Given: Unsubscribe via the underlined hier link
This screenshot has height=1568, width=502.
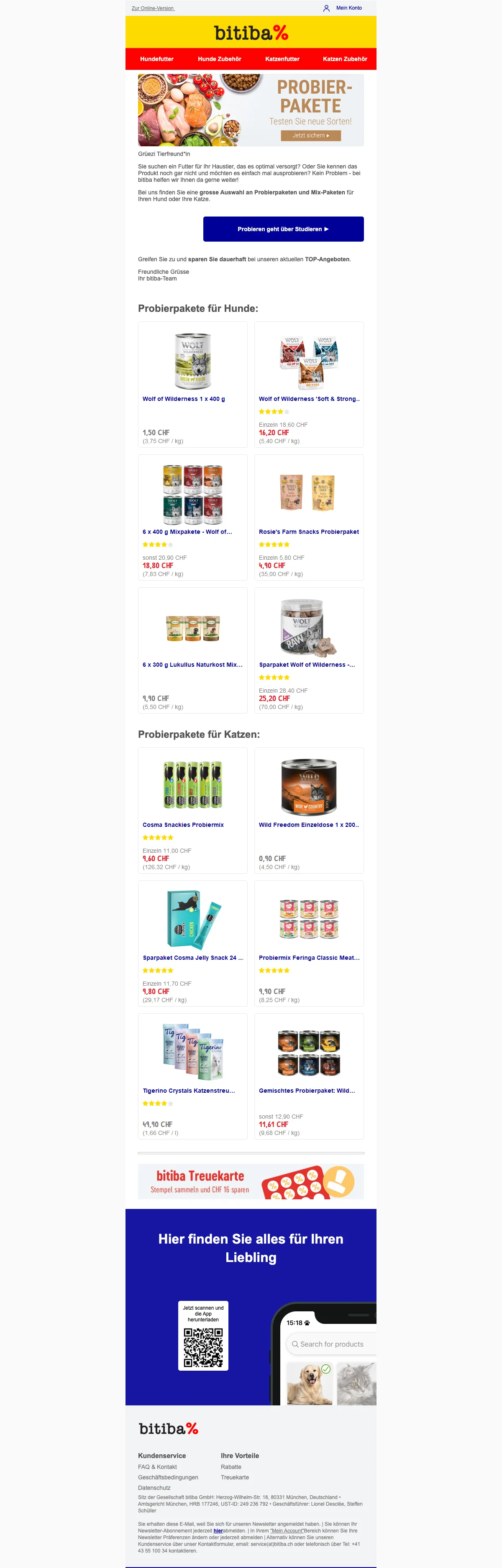Looking at the screenshot, I should coord(218,1531).
